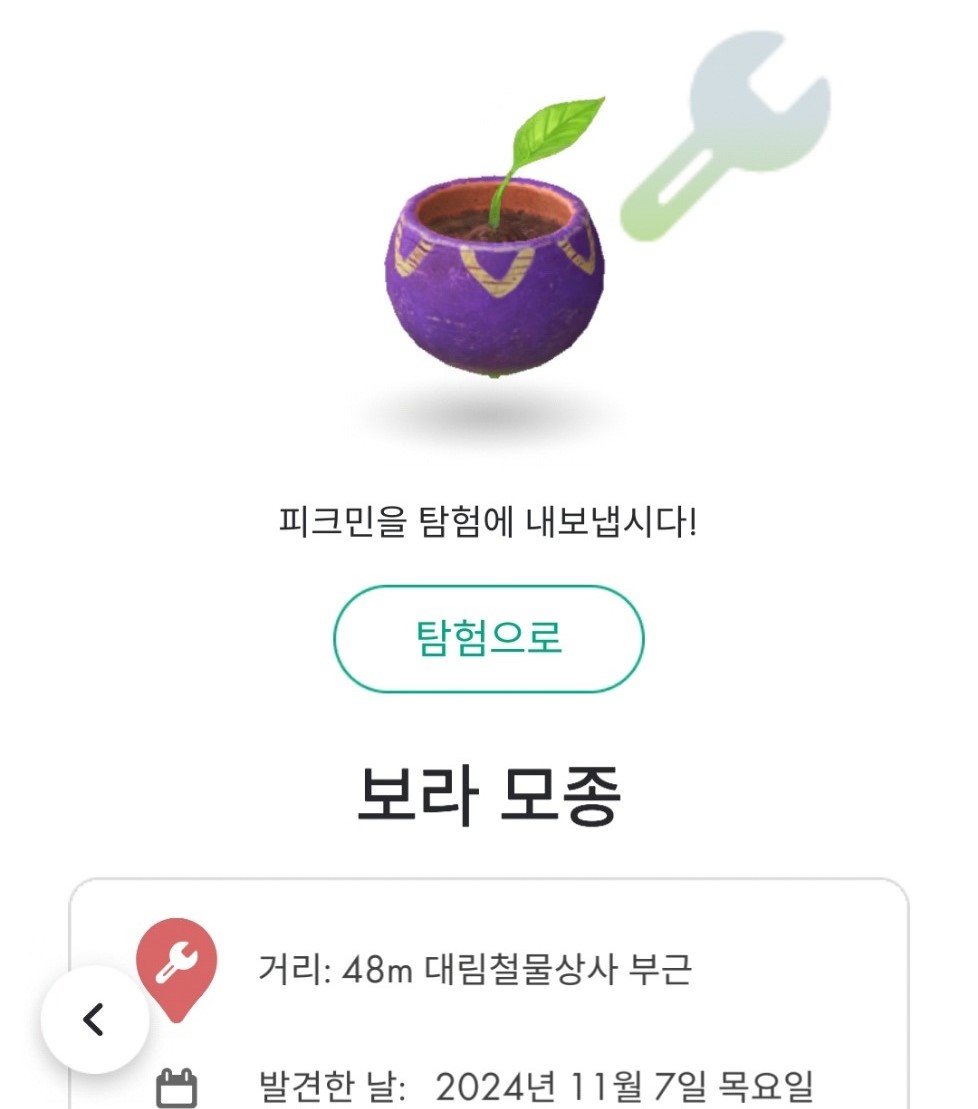Go back with the arrow button
This screenshot has width=978, height=1109.
[94, 1020]
